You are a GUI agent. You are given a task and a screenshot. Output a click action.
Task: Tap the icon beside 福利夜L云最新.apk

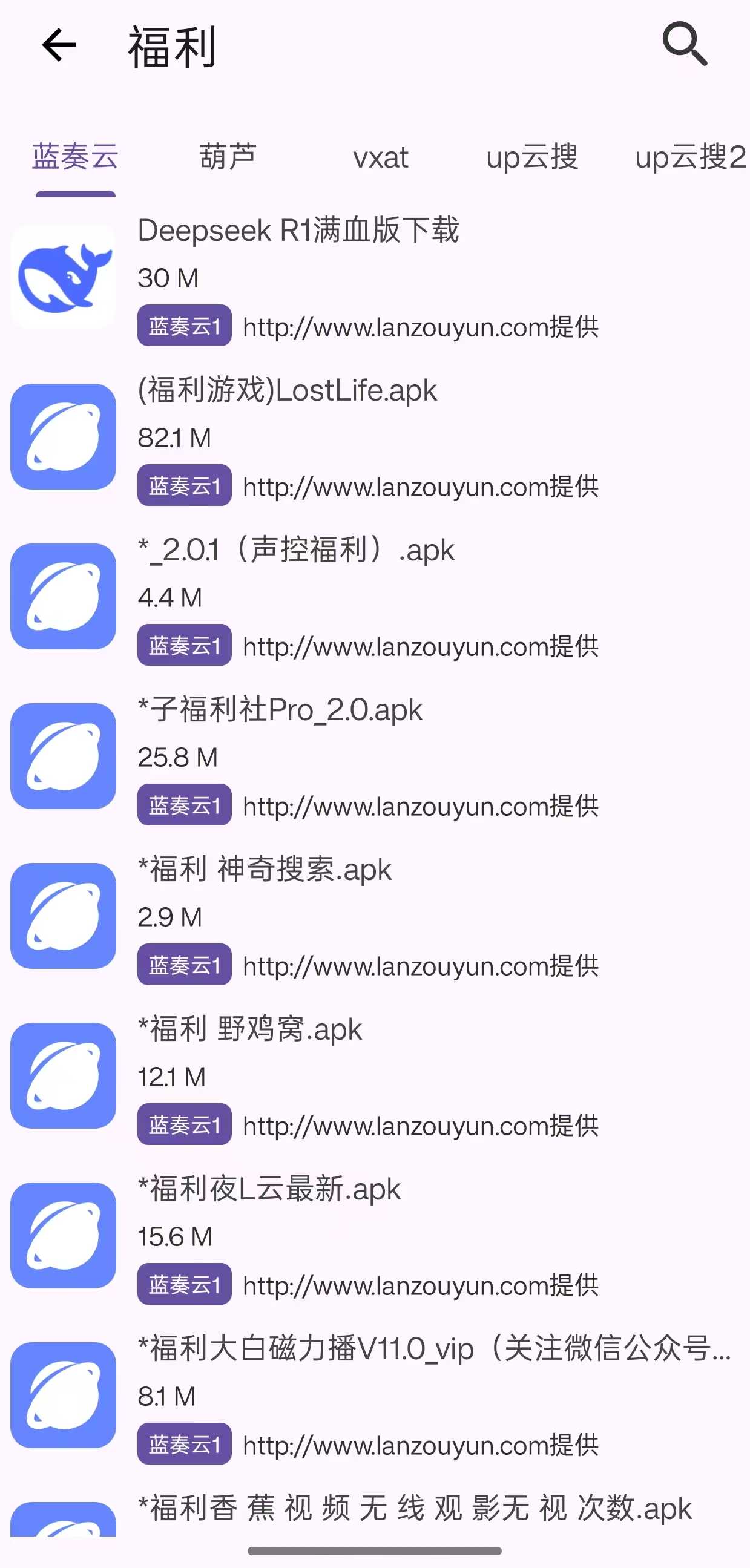click(x=63, y=1233)
